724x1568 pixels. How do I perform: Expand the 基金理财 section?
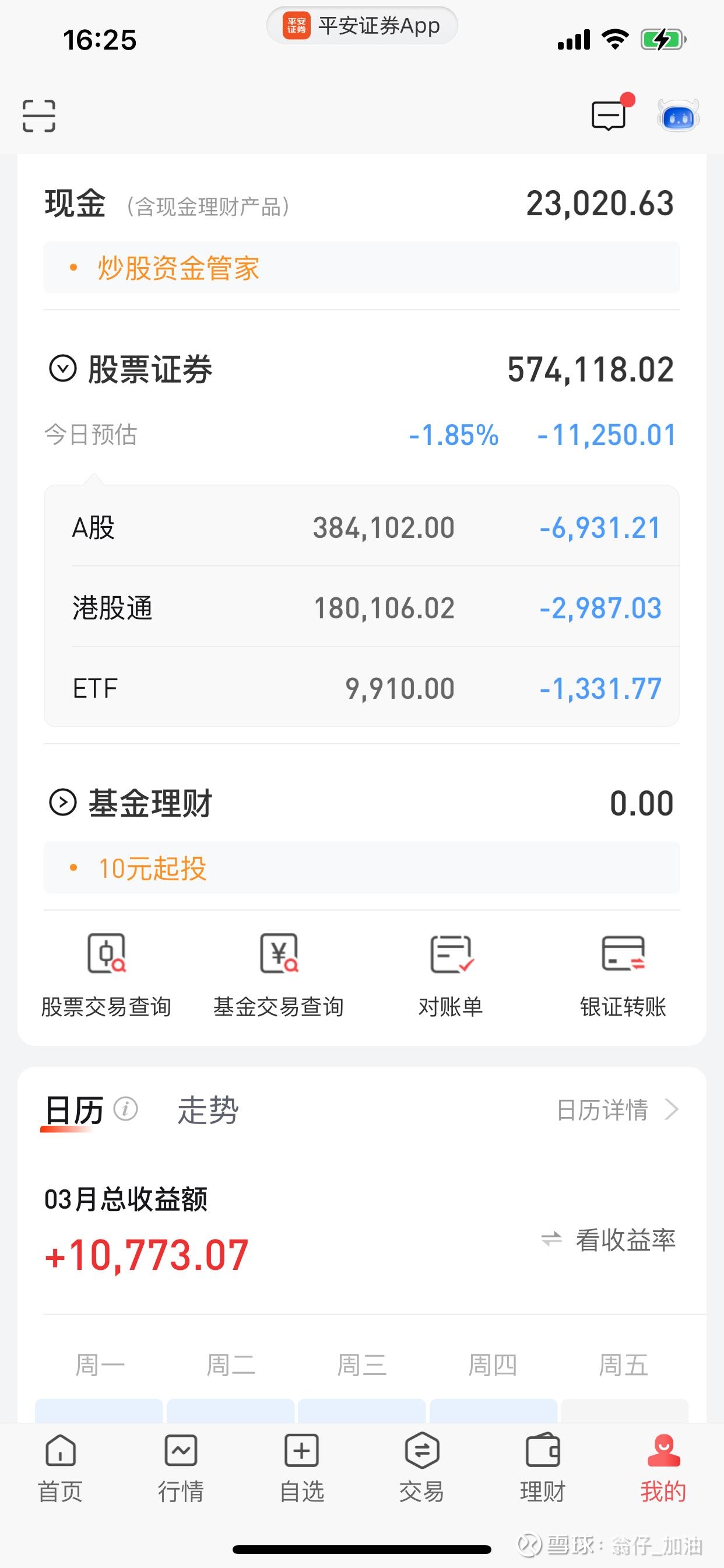coord(64,802)
